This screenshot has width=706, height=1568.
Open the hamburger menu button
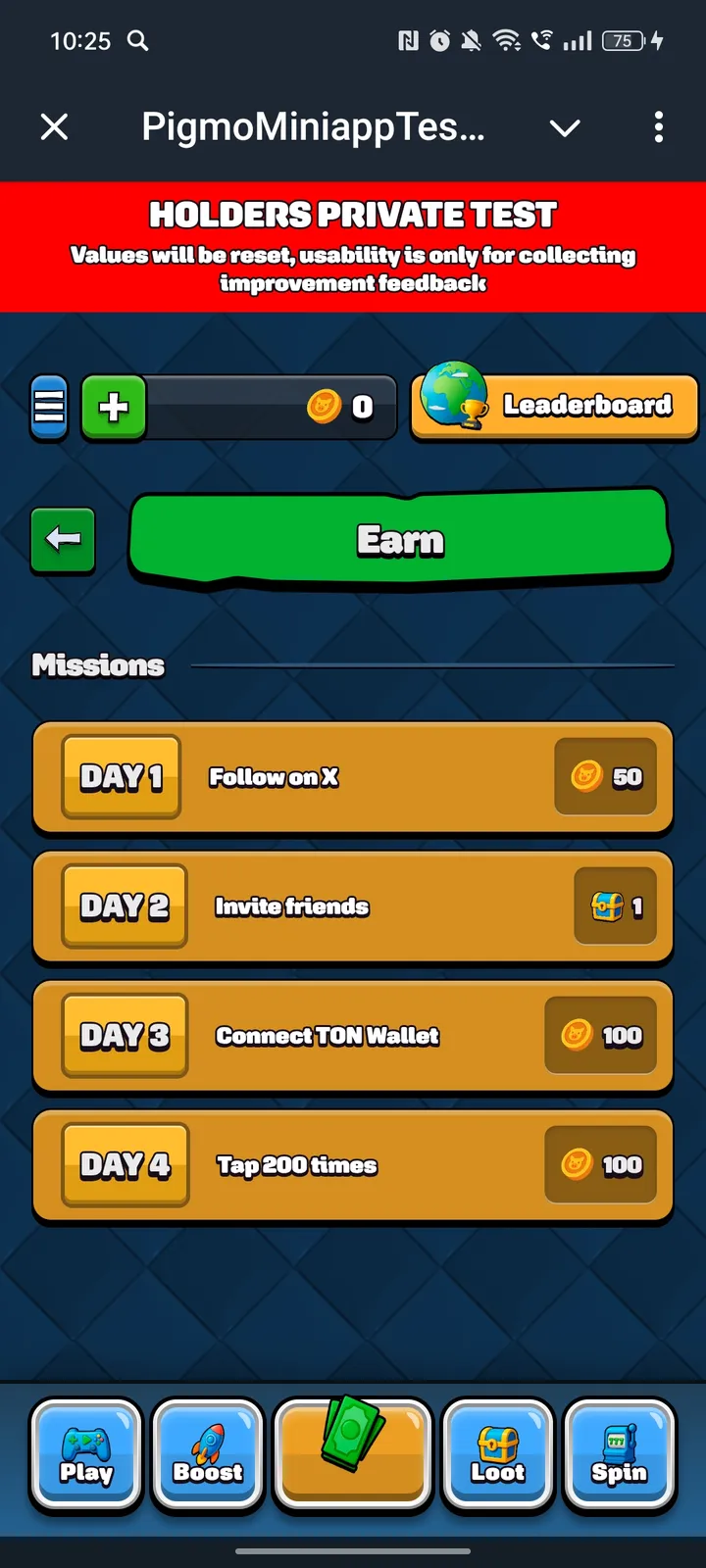(49, 406)
